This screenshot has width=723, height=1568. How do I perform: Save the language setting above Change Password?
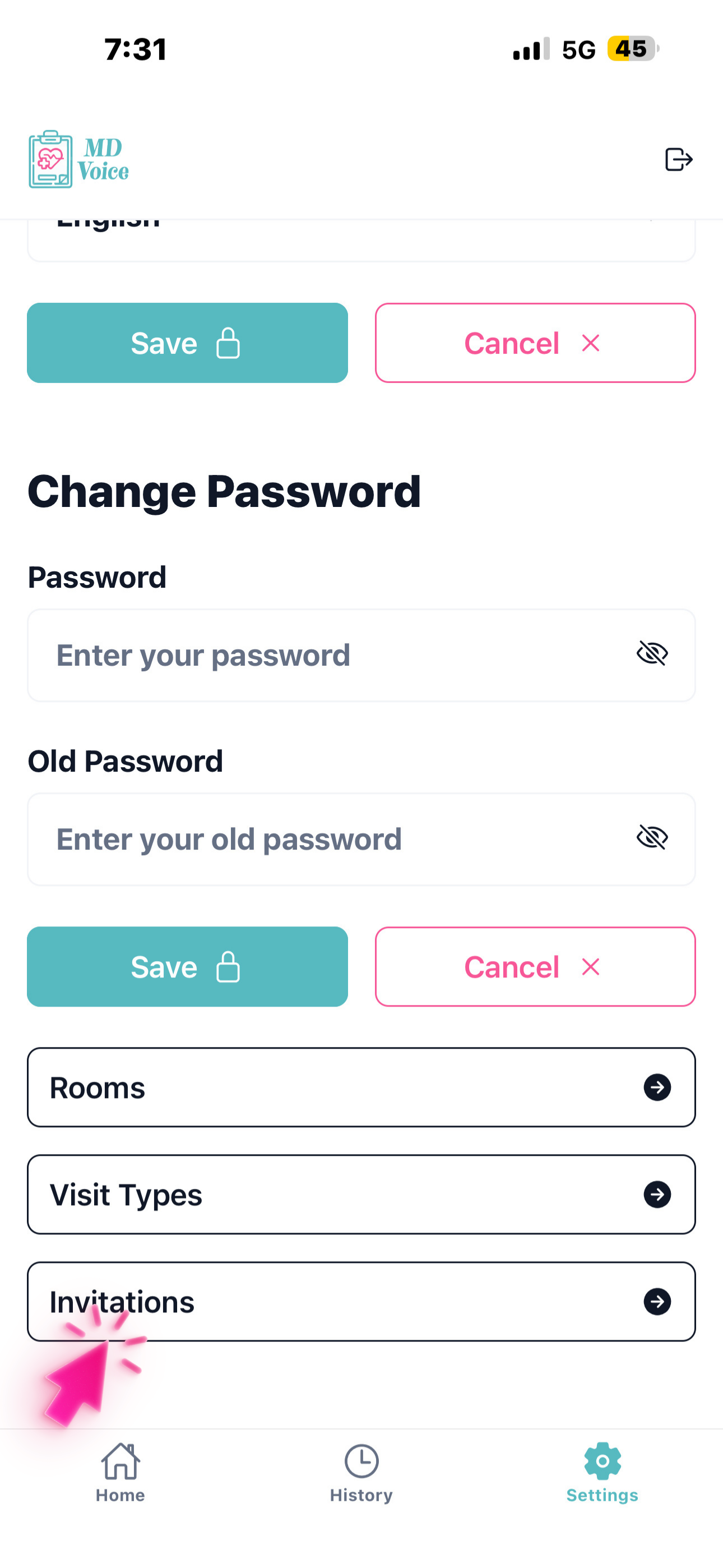click(x=187, y=343)
